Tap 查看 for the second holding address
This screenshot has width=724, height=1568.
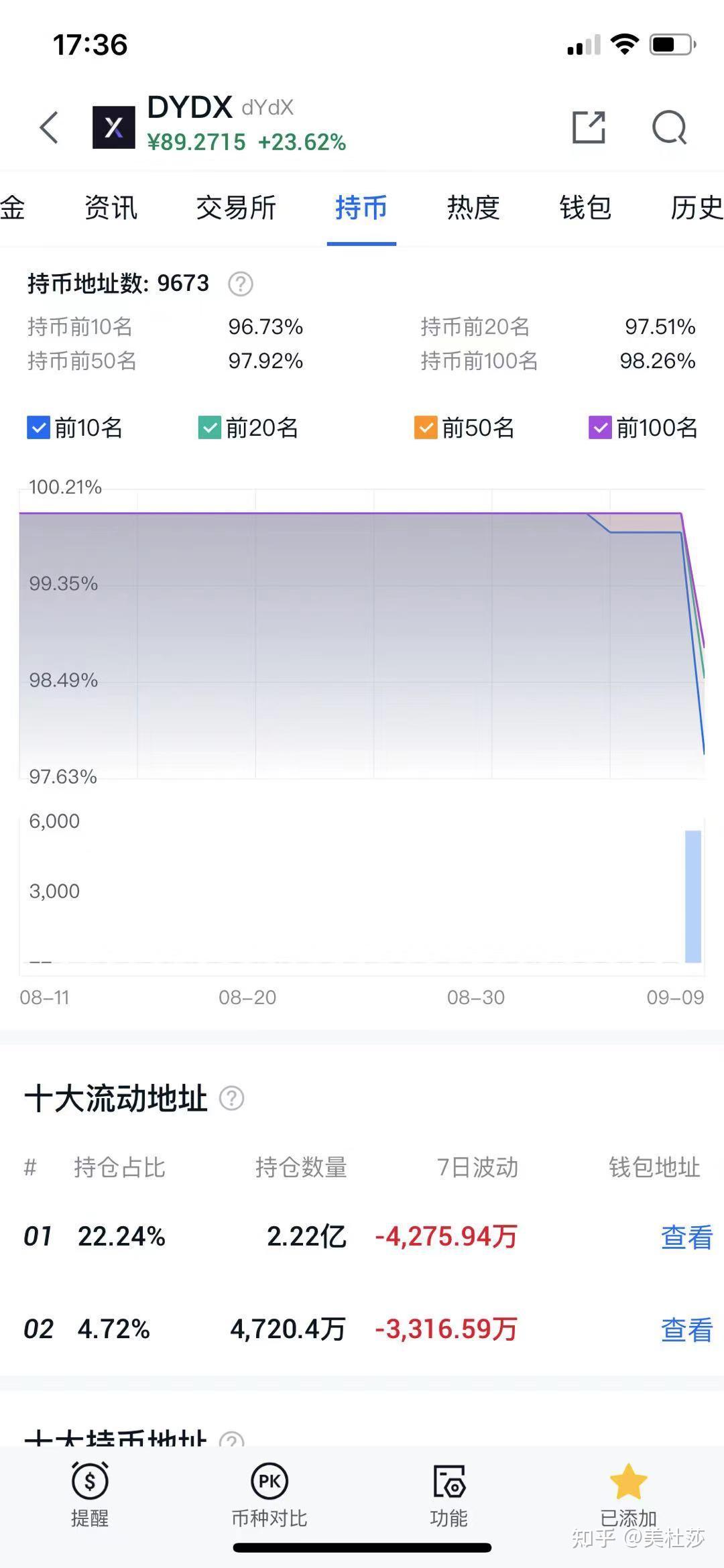tap(686, 1329)
